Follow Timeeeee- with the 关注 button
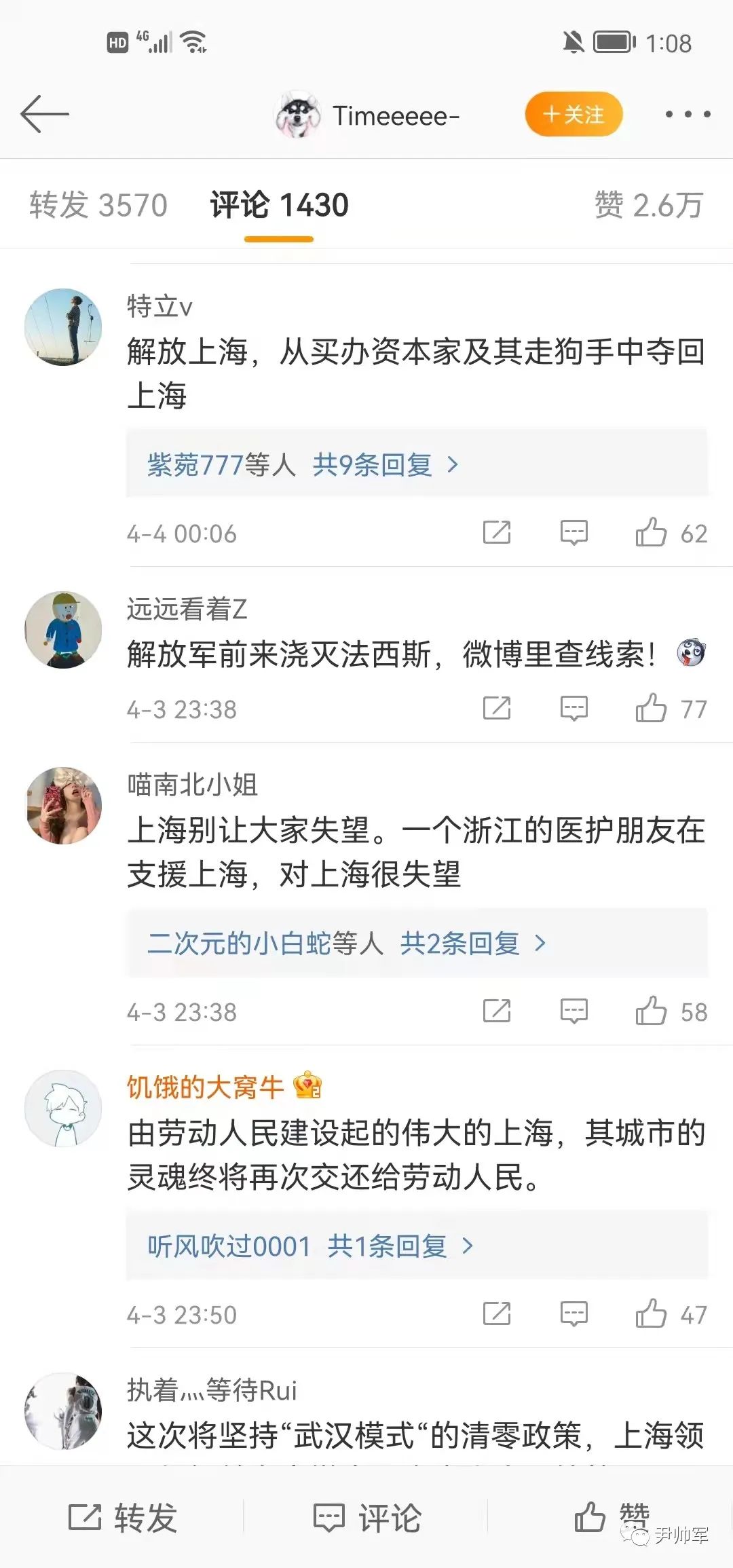This screenshot has width=733, height=1568. [x=574, y=114]
